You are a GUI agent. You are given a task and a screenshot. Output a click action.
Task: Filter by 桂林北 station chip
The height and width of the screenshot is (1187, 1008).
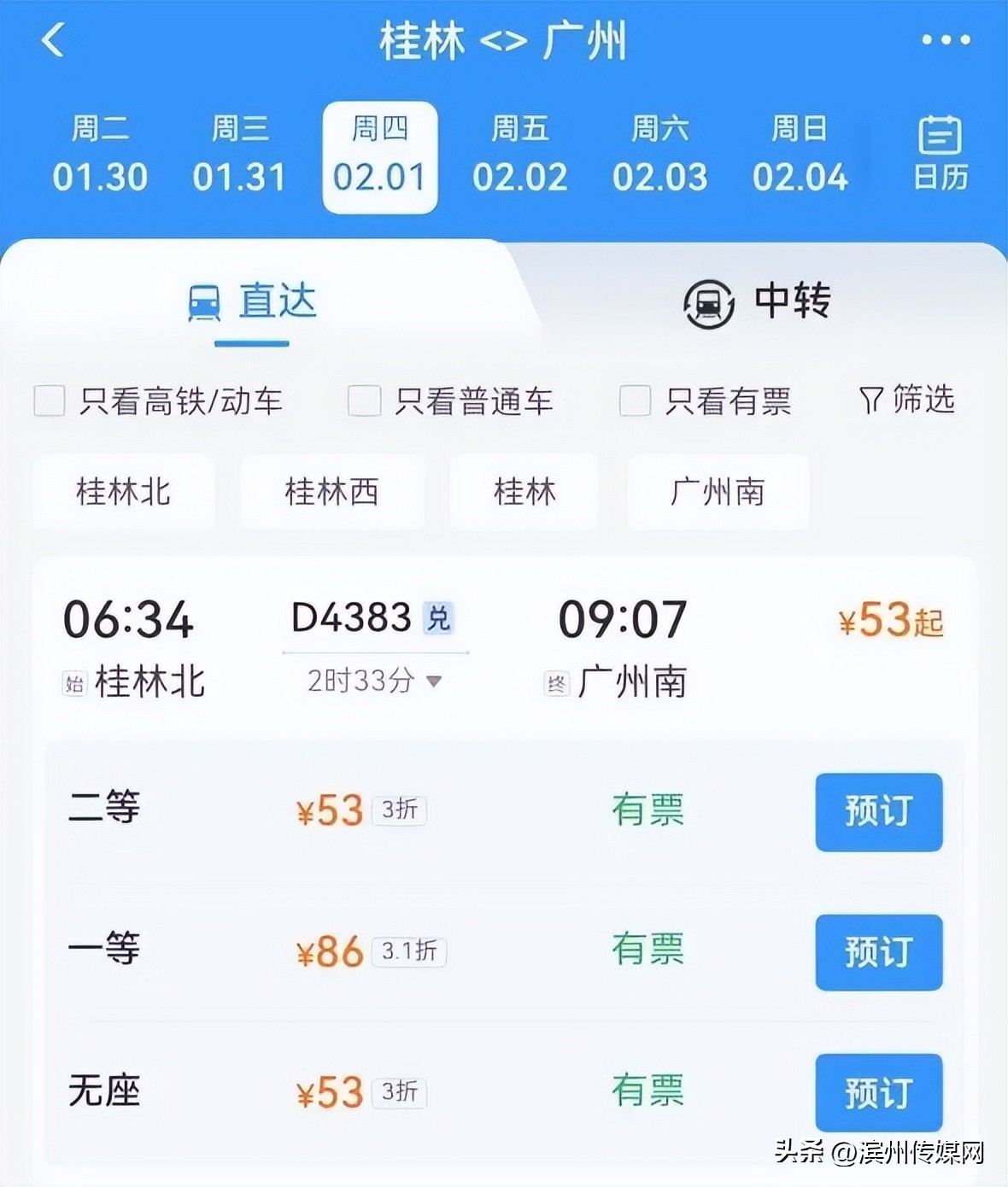pyautogui.click(x=124, y=492)
